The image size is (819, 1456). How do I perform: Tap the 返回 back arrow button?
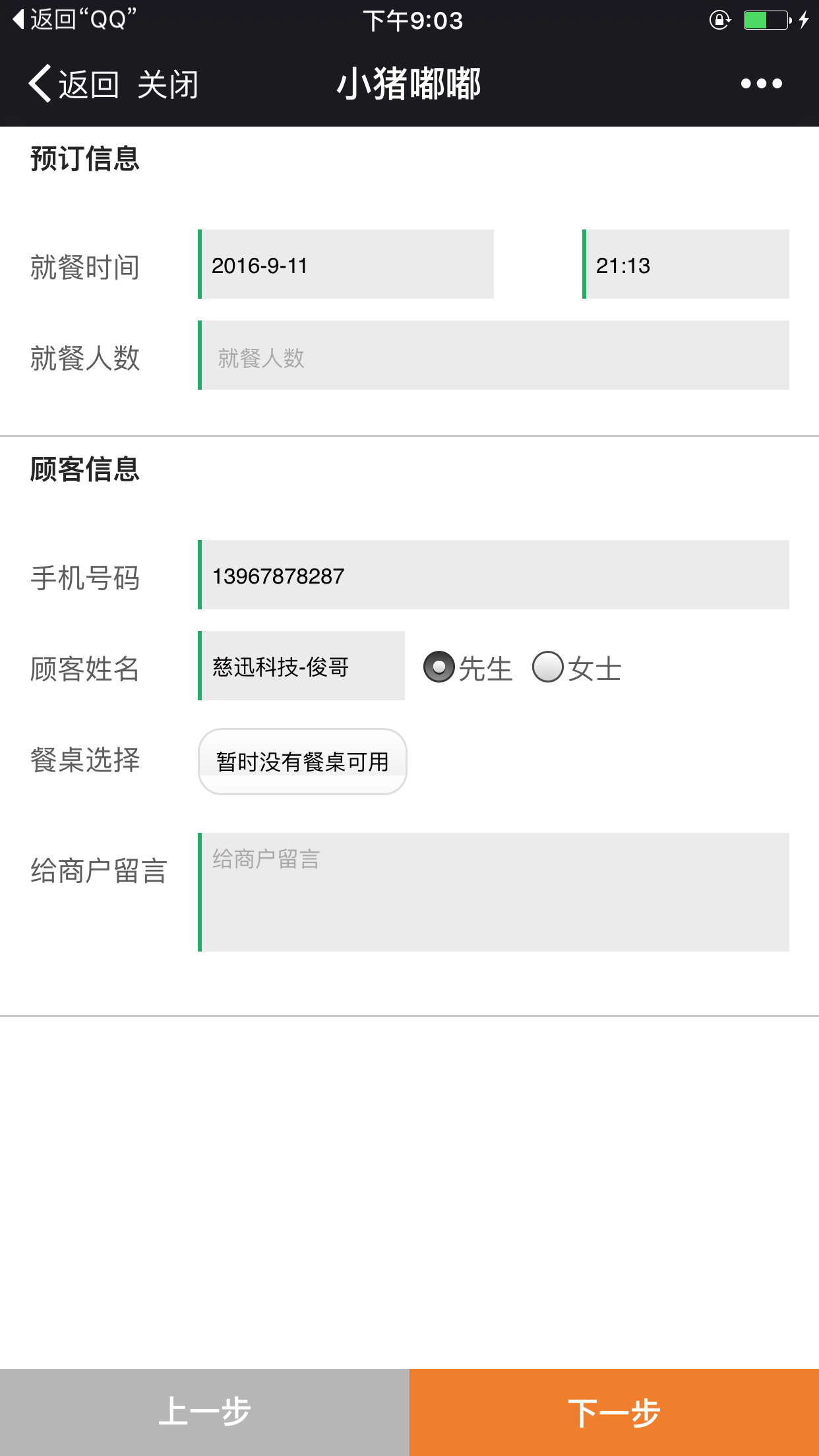[73, 84]
